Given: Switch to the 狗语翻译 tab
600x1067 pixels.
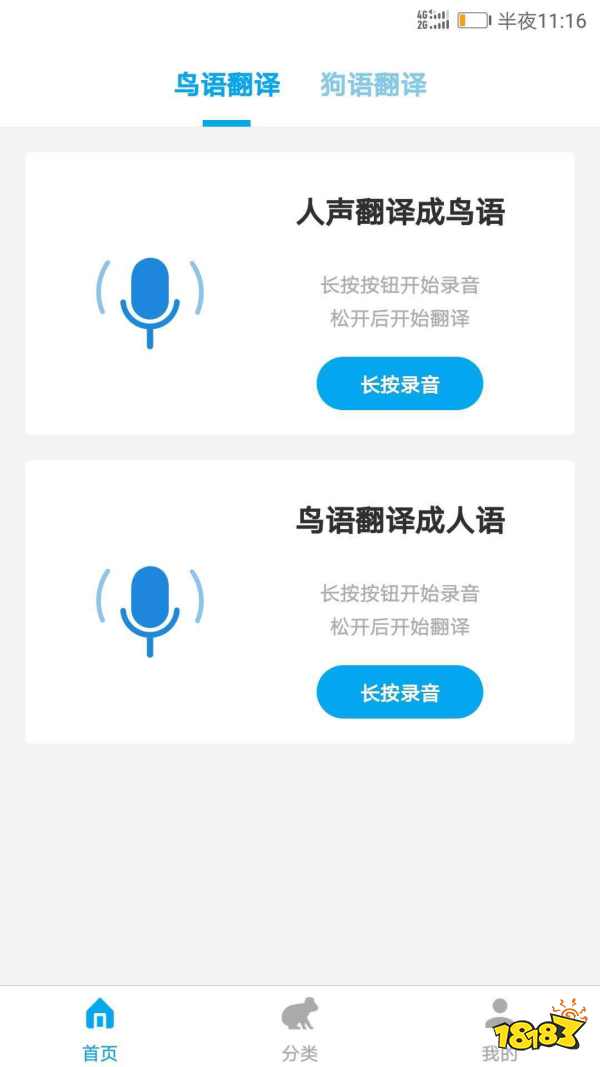Looking at the screenshot, I should coord(373,86).
